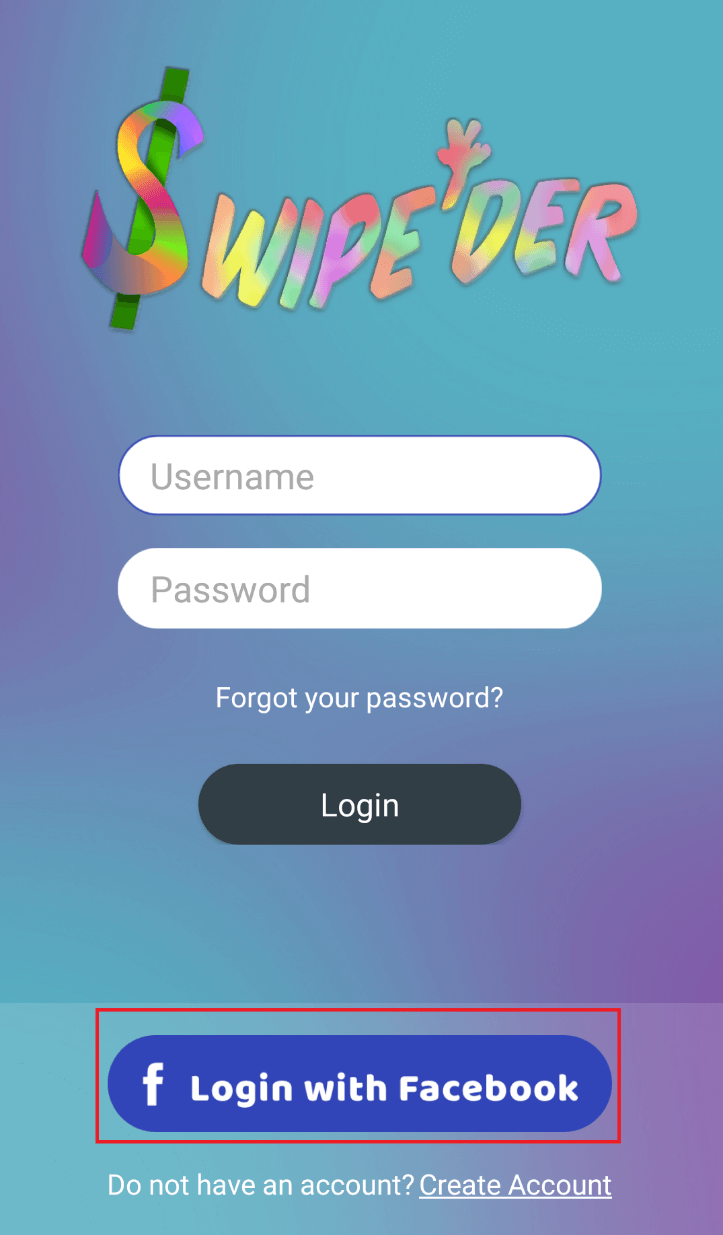Viewport: 723px width, 1235px height.
Task: Sign in using Login with Facebook
Action: tap(359, 1085)
